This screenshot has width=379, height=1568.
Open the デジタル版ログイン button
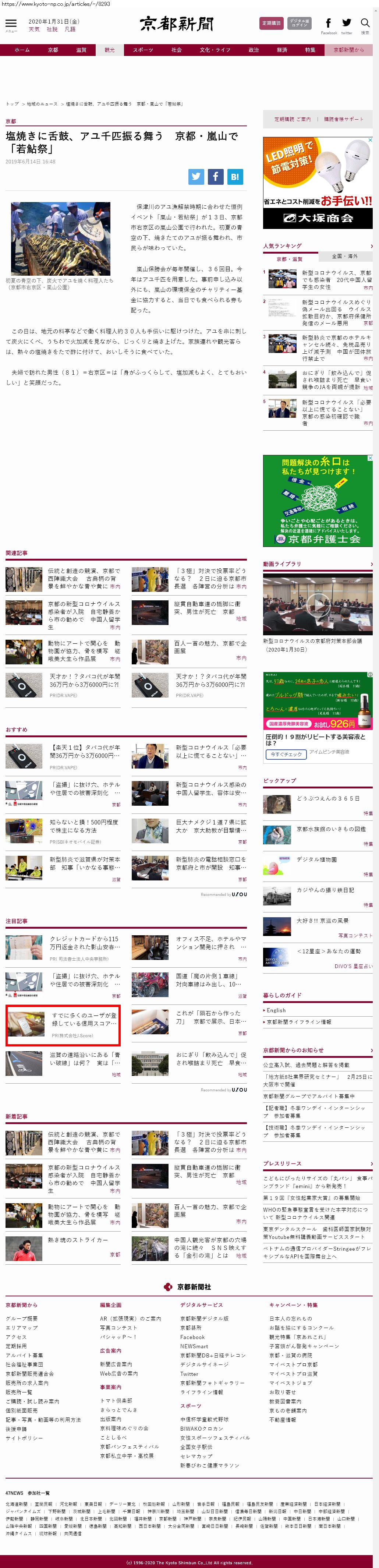[x=299, y=23]
